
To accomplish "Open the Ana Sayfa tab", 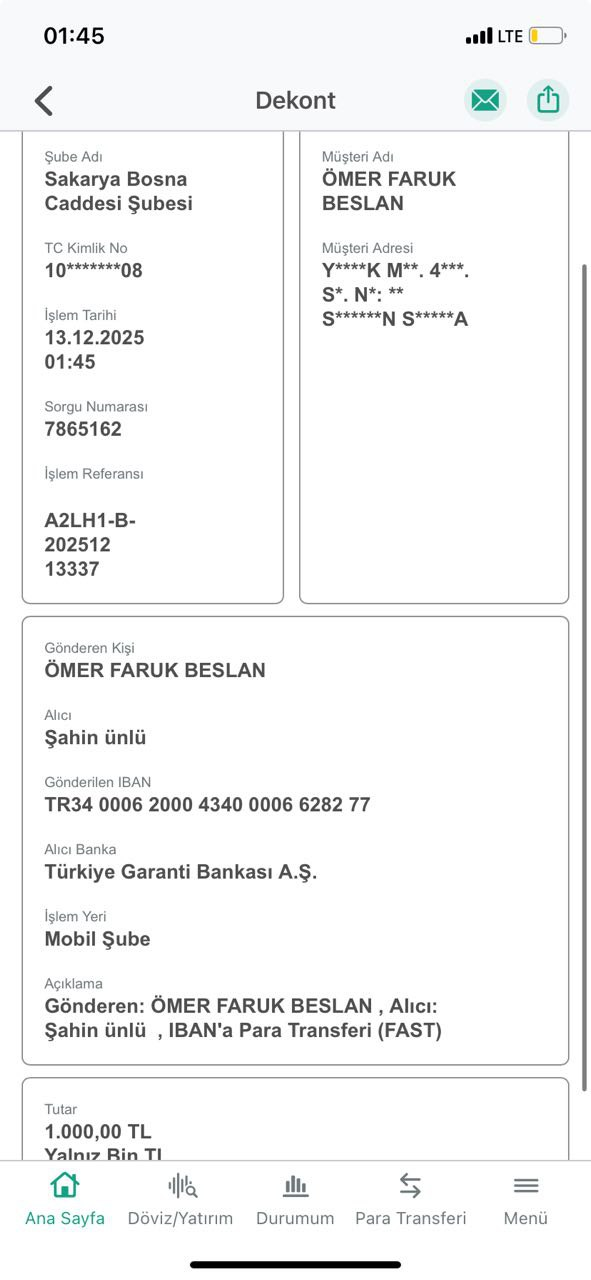I will tap(65, 1199).
